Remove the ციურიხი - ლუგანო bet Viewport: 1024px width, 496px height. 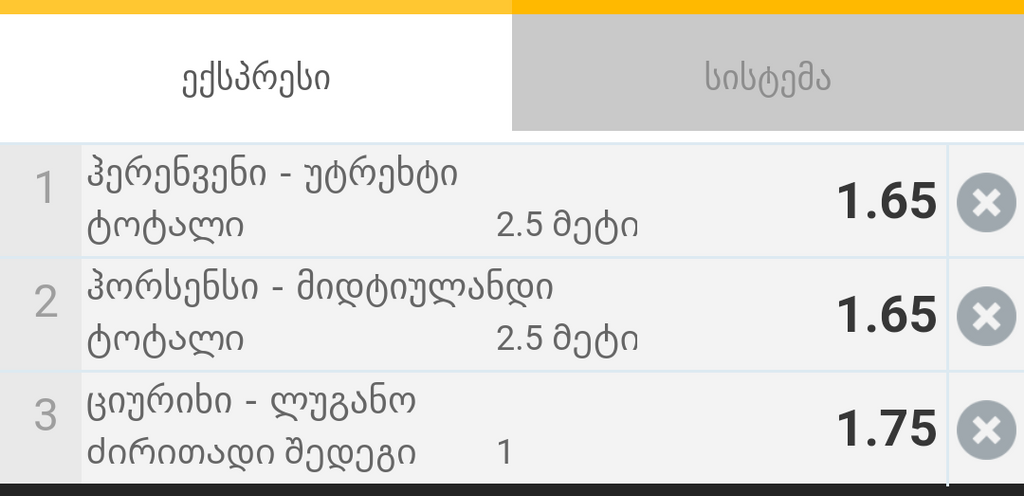point(985,429)
